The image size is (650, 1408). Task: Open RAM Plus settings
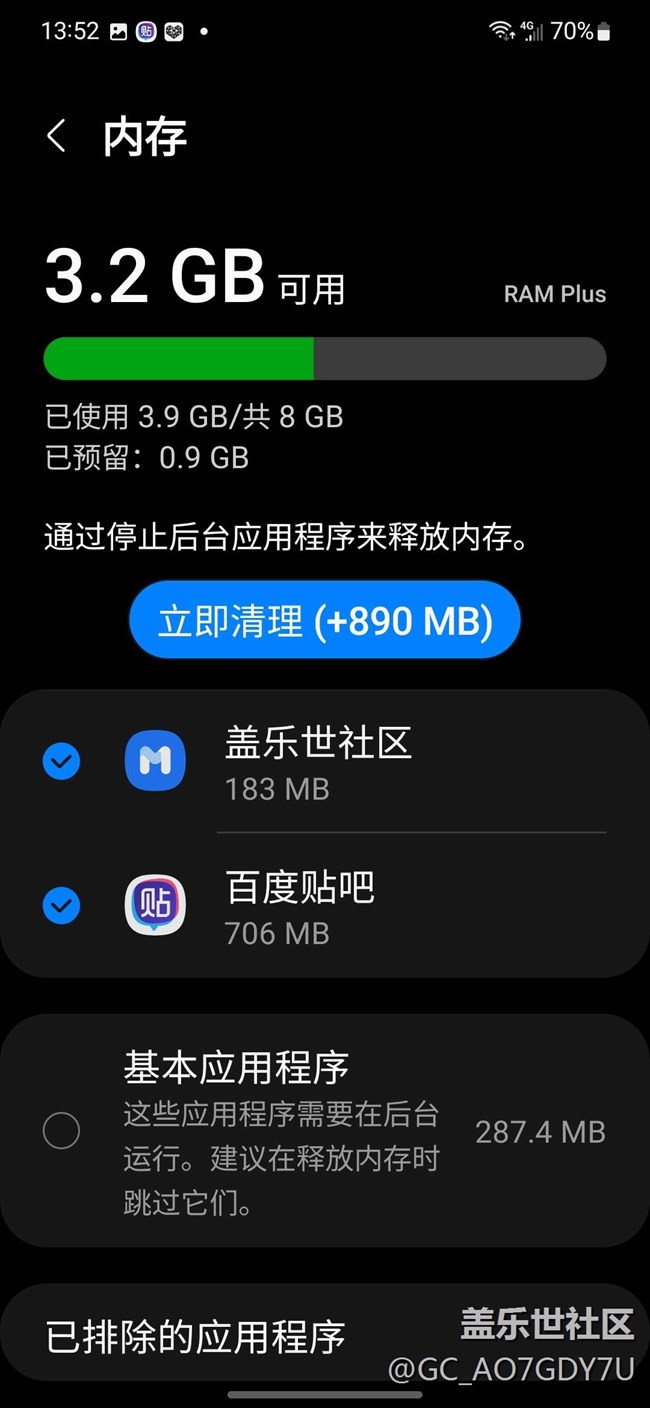pyautogui.click(x=555, y=294)
